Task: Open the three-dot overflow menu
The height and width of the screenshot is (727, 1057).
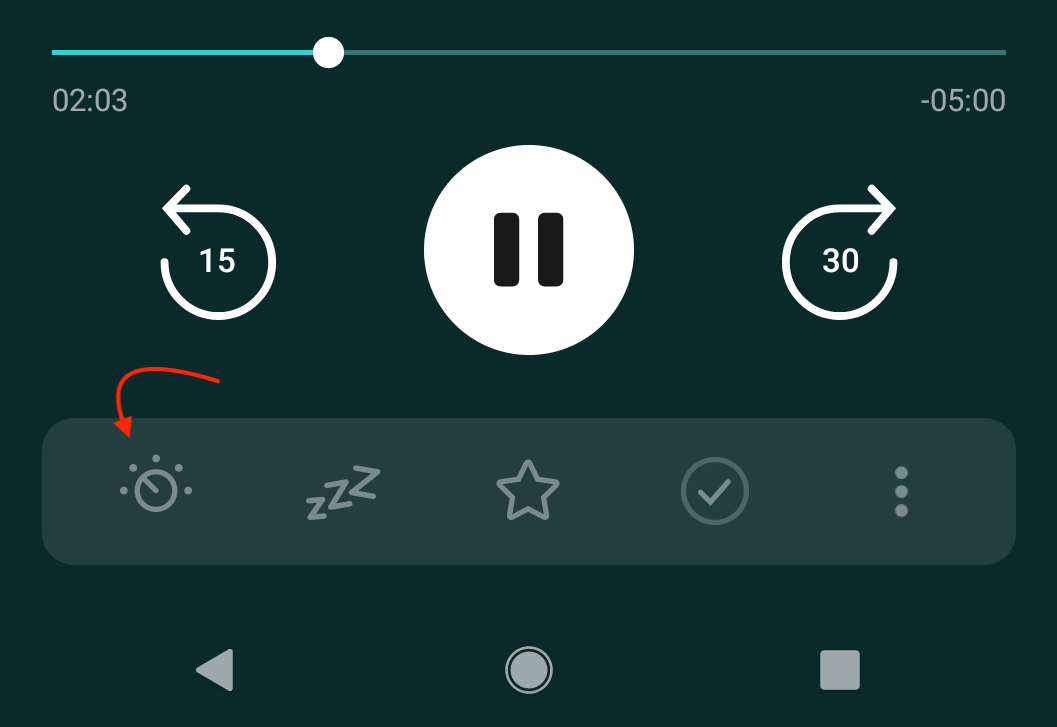Action: (901, 491)
